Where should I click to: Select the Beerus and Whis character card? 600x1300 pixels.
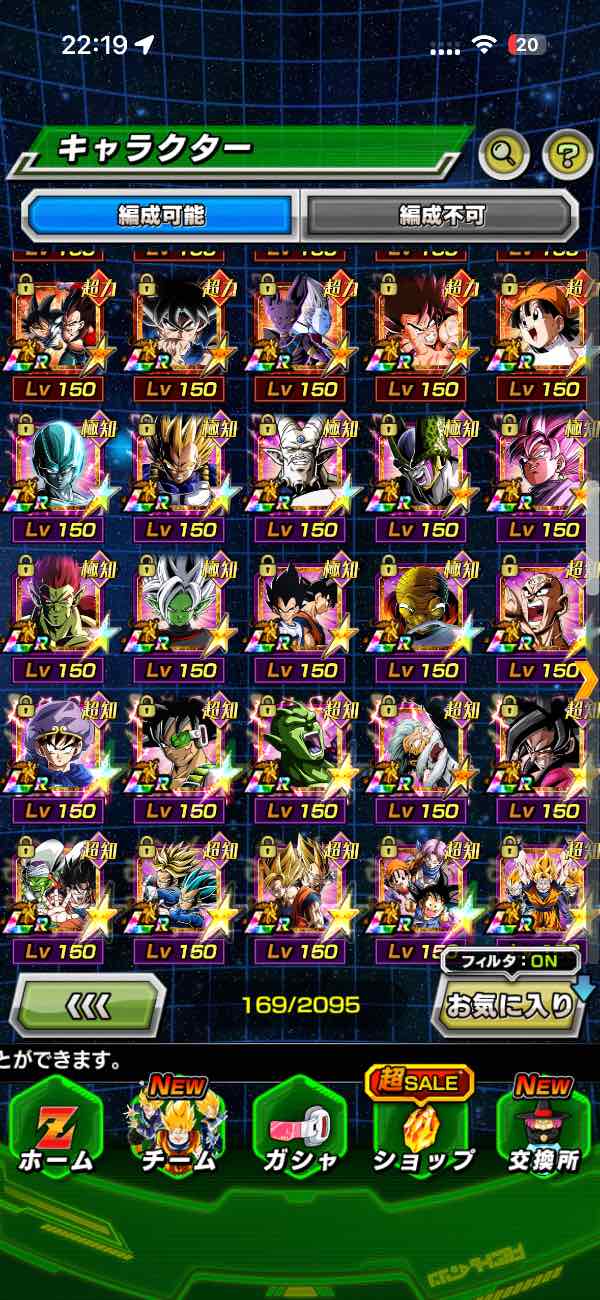(x=300, y=322)
